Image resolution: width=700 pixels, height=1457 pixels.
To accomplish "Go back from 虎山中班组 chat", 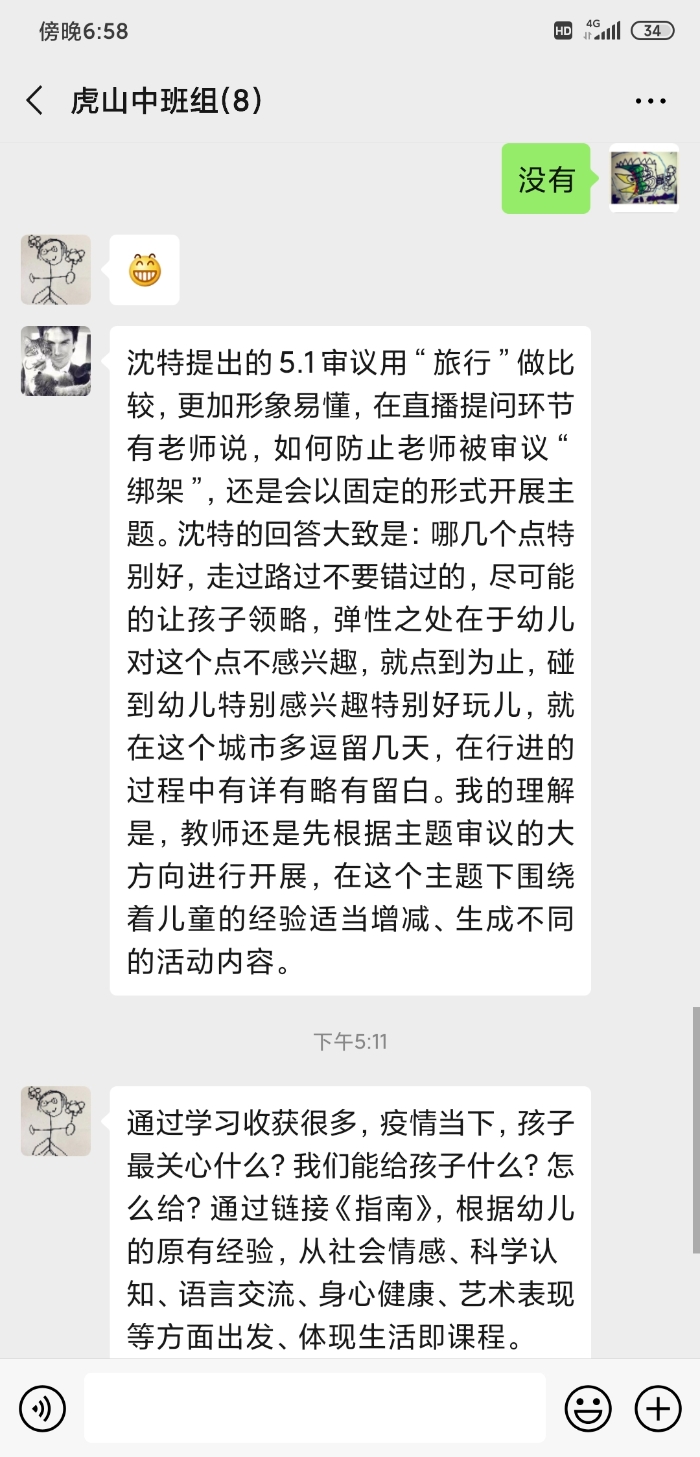I will [x=36, y=101].
